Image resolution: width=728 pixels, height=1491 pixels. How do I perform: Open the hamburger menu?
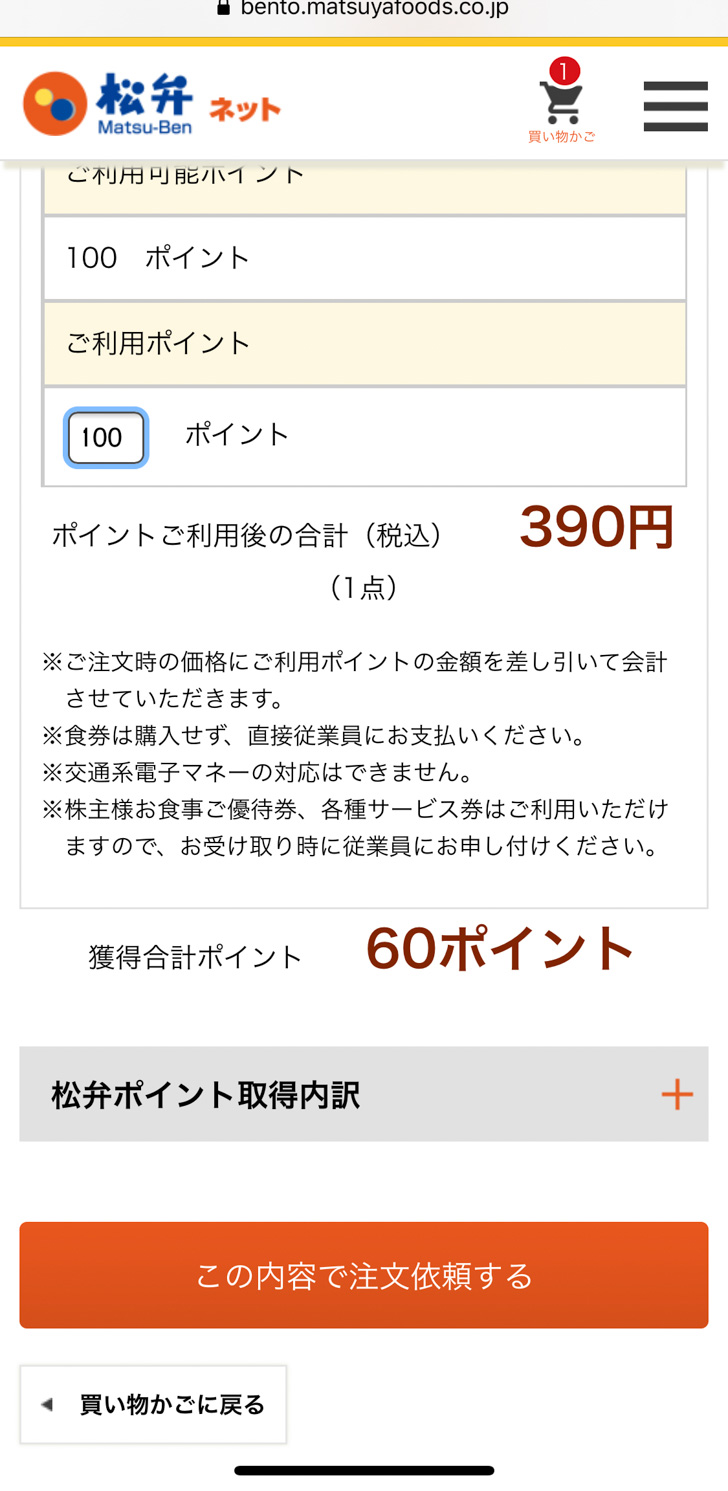point(675,105)
